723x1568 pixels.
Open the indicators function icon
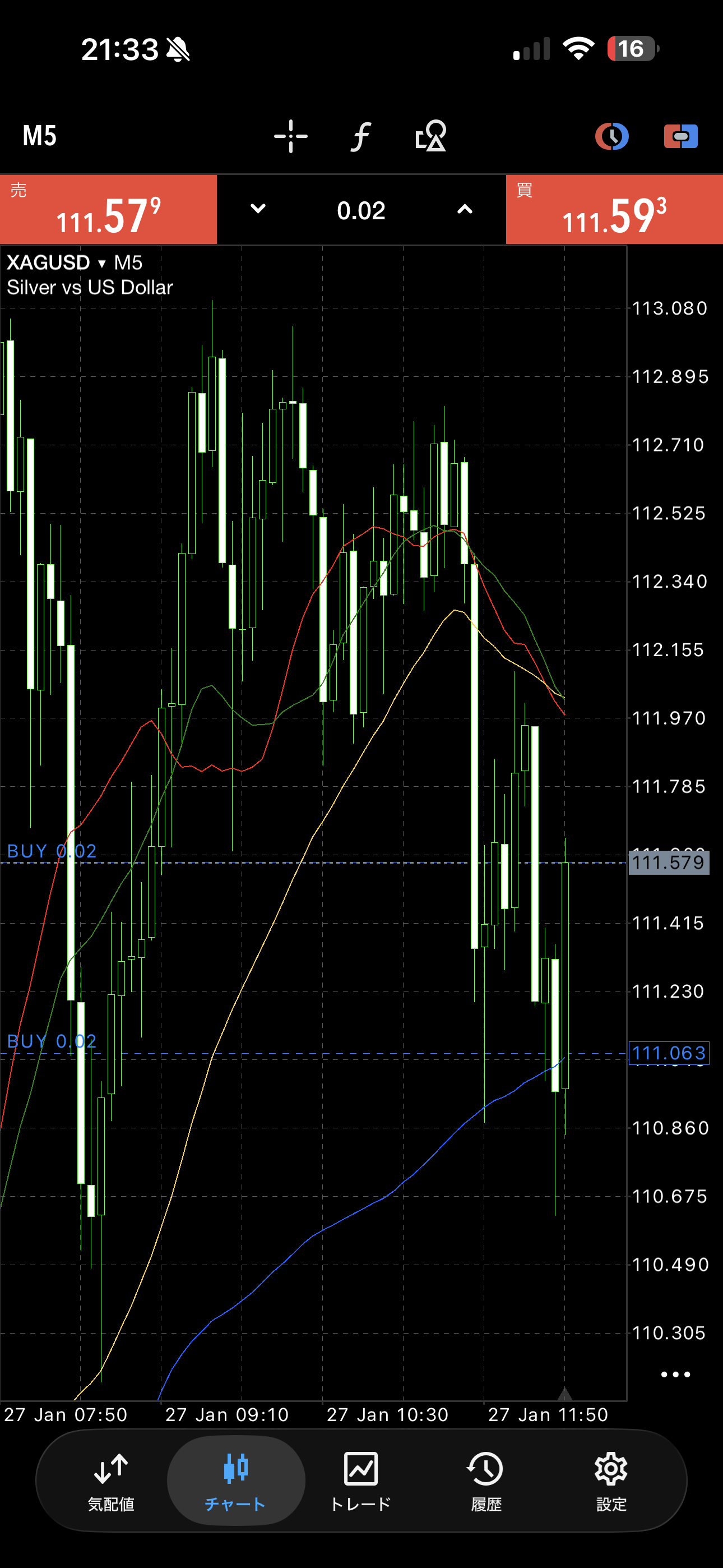(x=361, y=136)
